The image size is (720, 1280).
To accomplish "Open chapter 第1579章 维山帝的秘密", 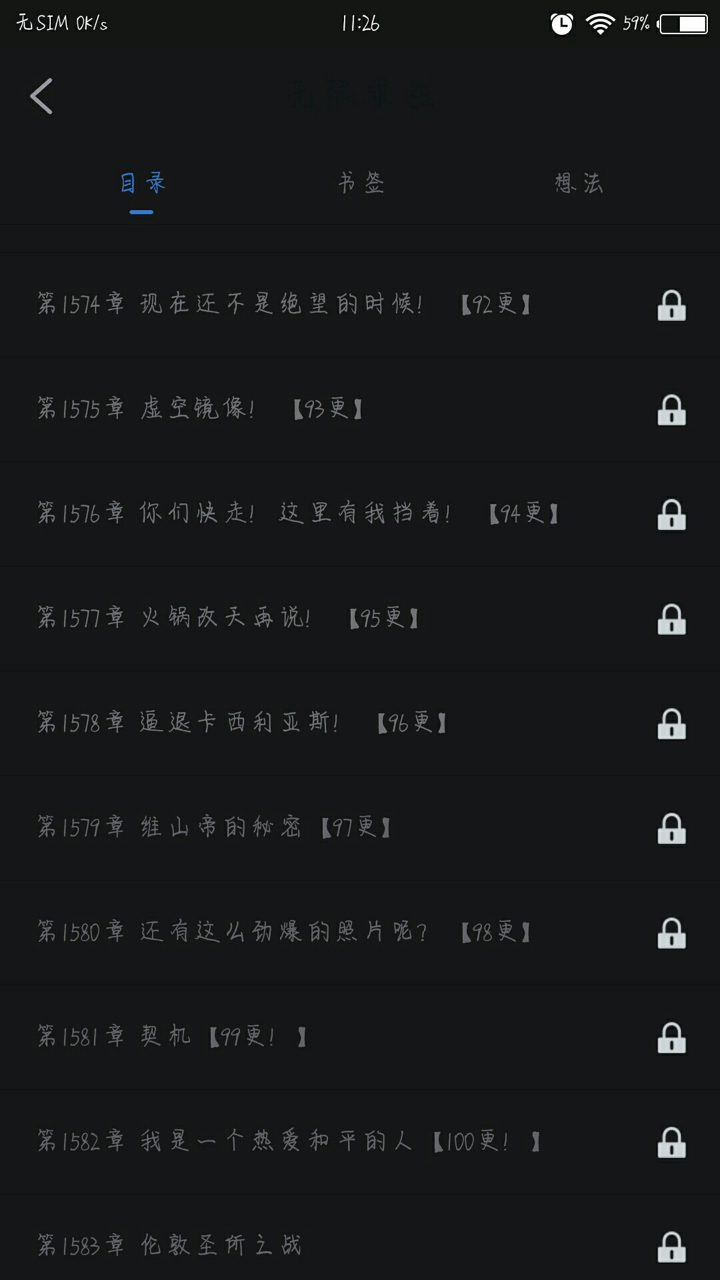I will point(214,827).
